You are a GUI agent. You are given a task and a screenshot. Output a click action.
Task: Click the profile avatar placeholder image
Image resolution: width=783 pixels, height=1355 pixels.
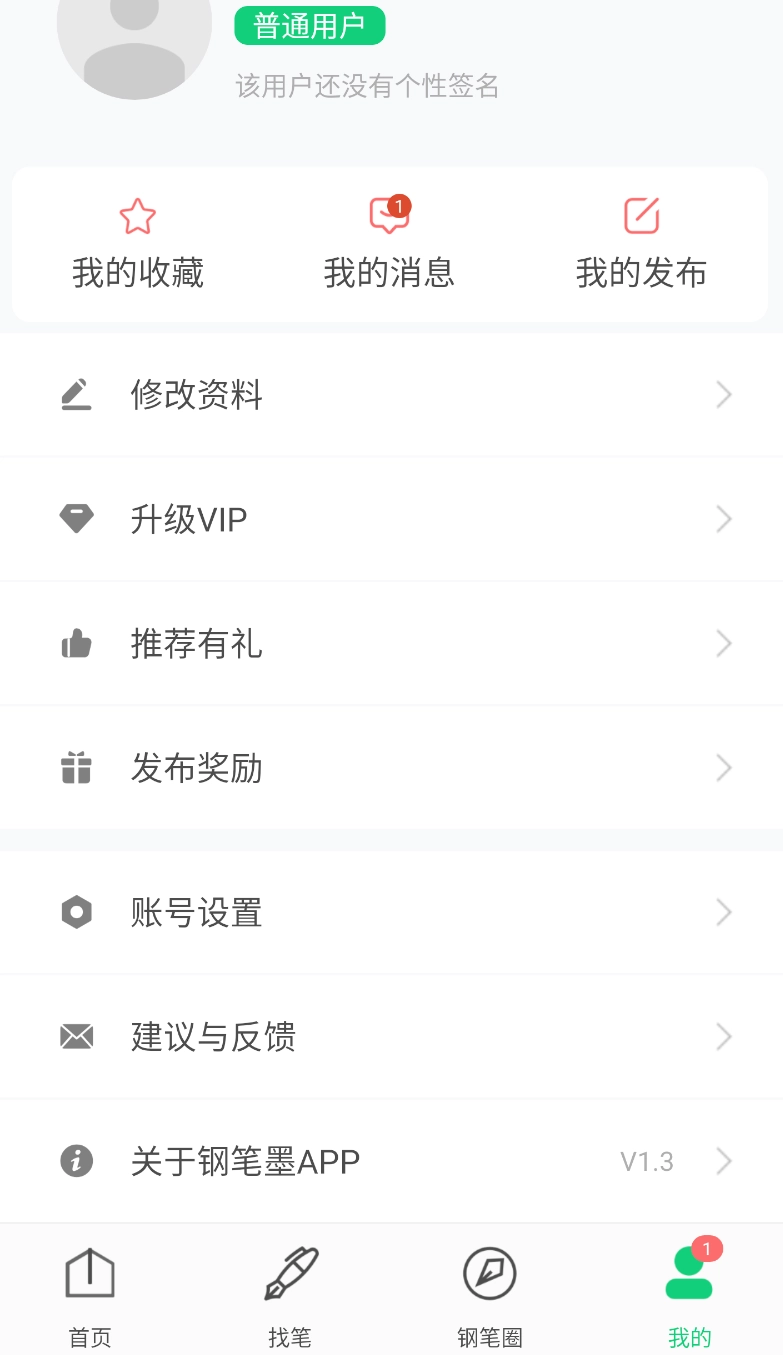[134, 45]
